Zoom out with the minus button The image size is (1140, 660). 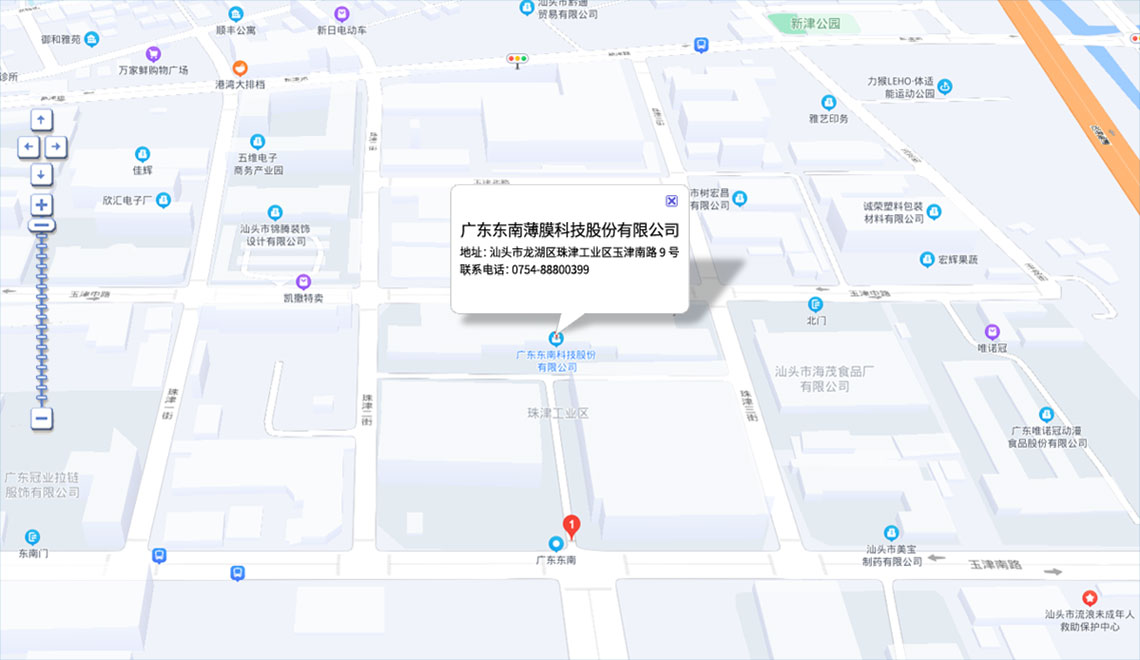[41, 418]
